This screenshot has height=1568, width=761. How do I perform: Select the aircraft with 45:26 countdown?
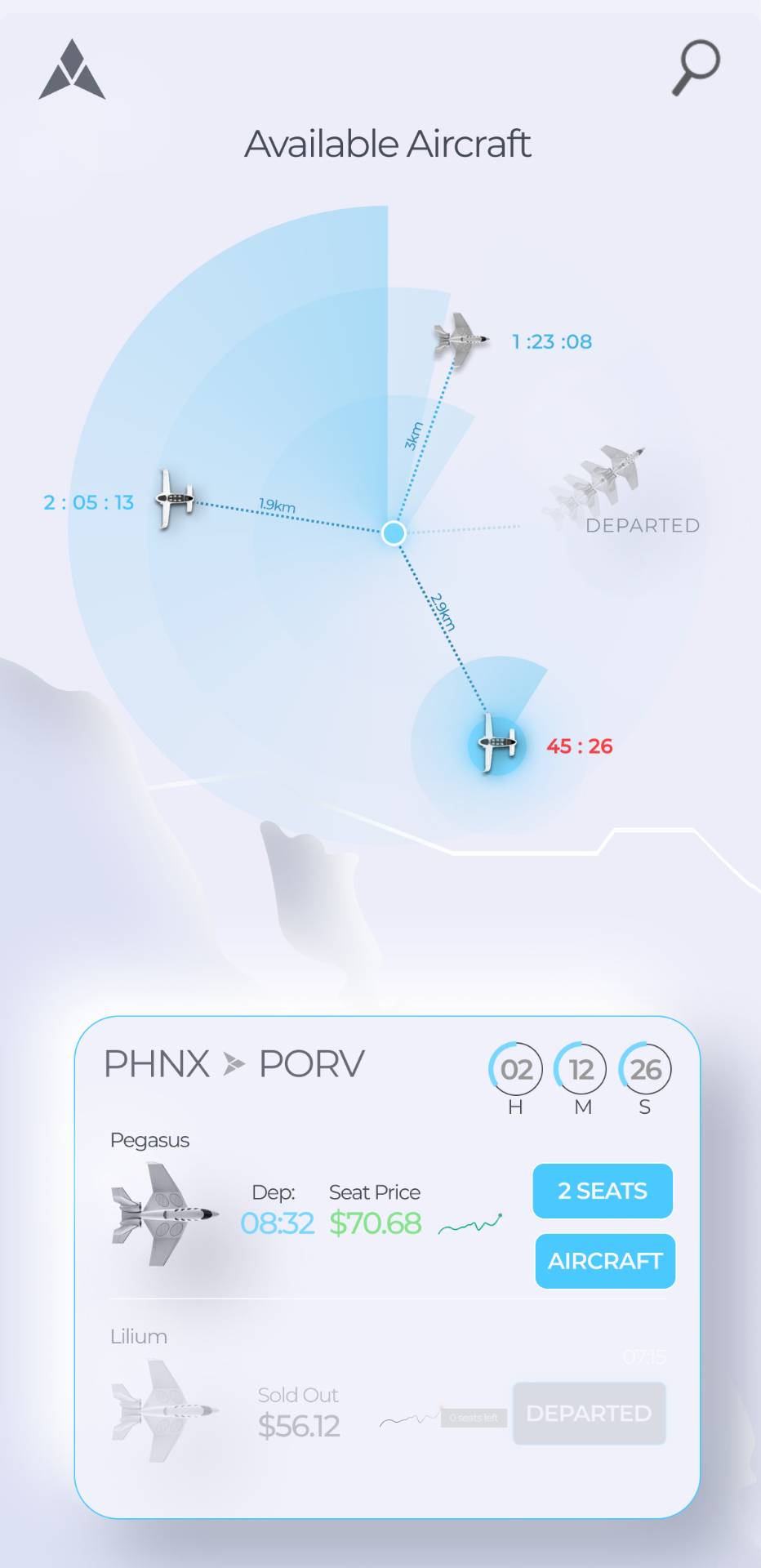[496, 744]
